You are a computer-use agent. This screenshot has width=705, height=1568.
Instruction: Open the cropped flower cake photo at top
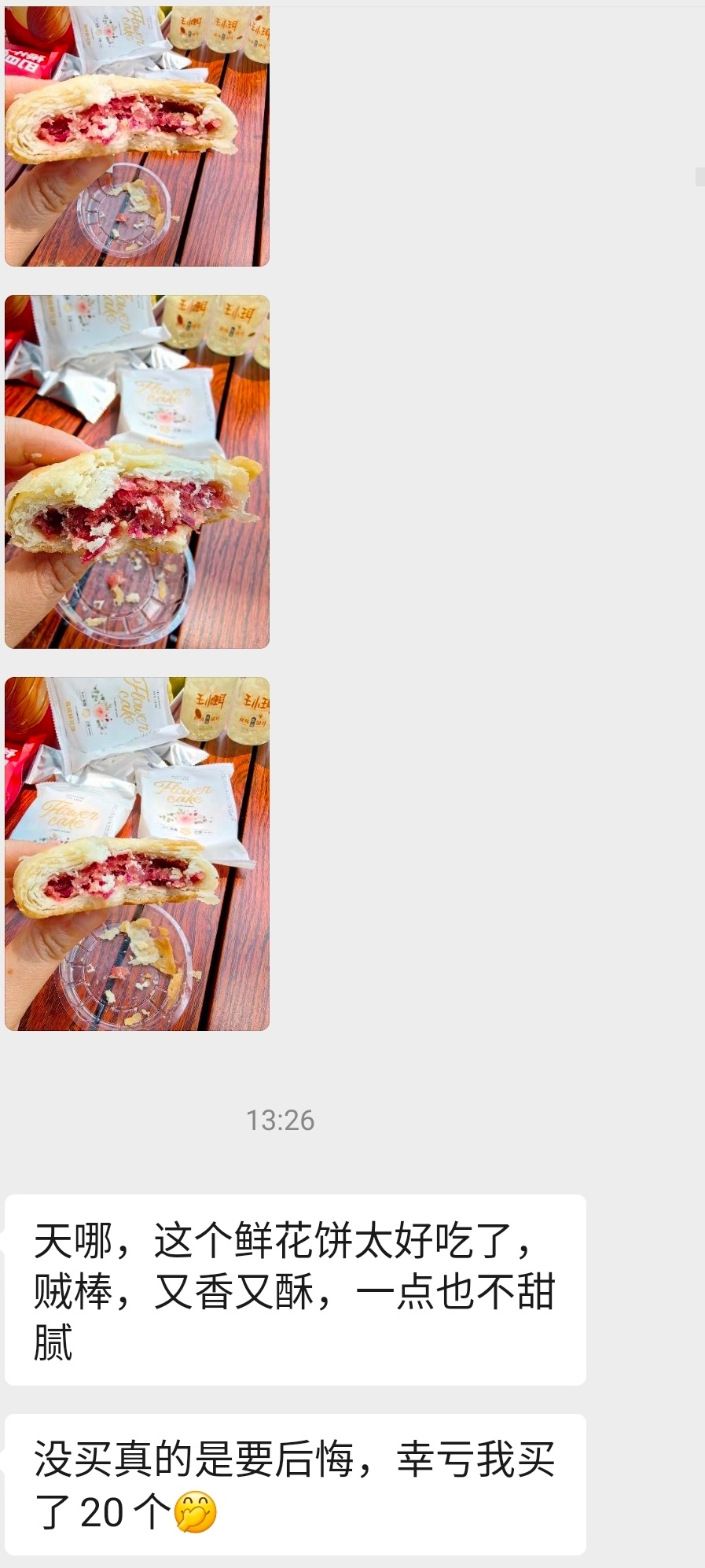(x=137, y=135)
